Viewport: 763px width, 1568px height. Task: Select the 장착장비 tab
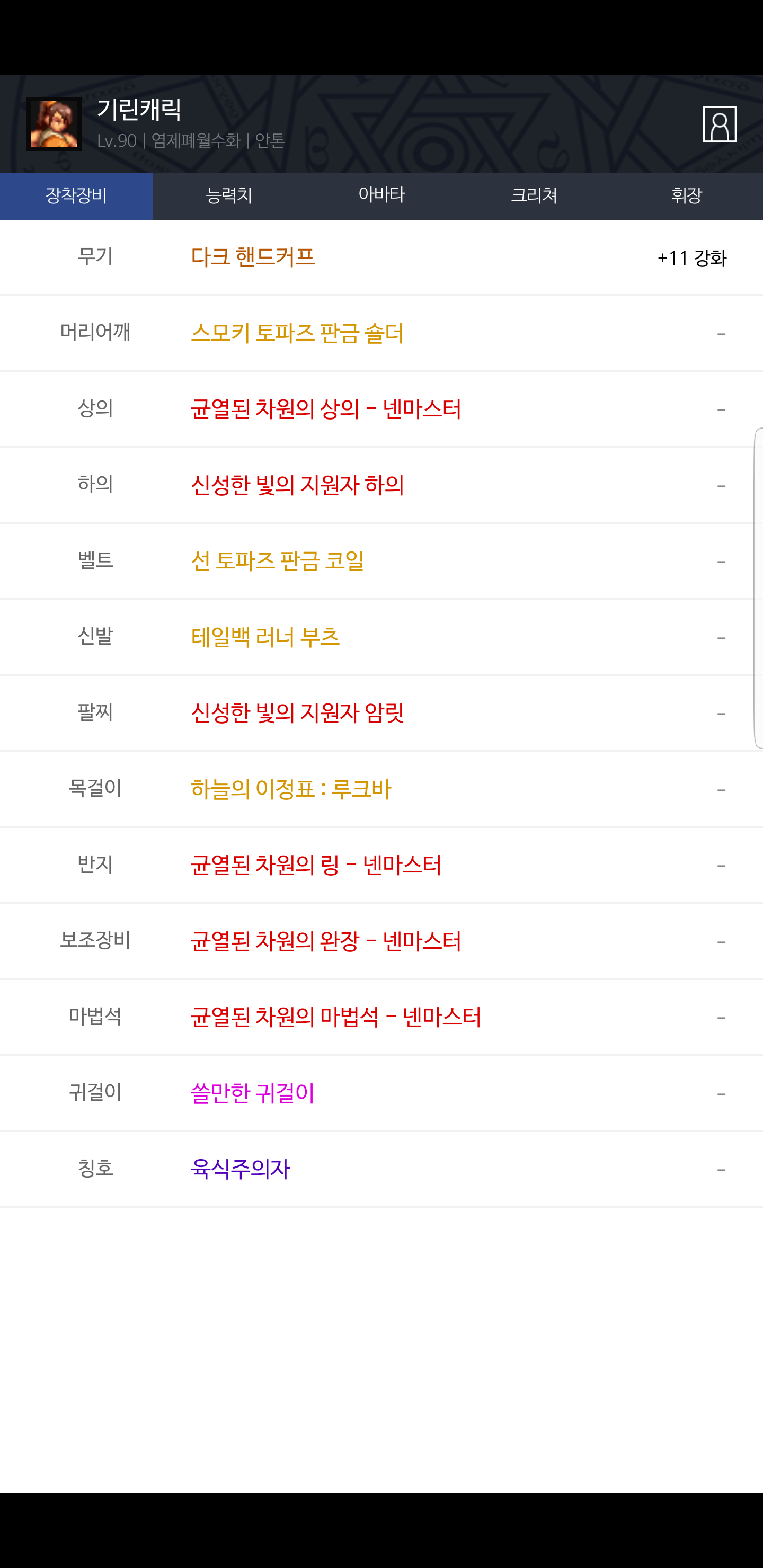coord(76,196)
